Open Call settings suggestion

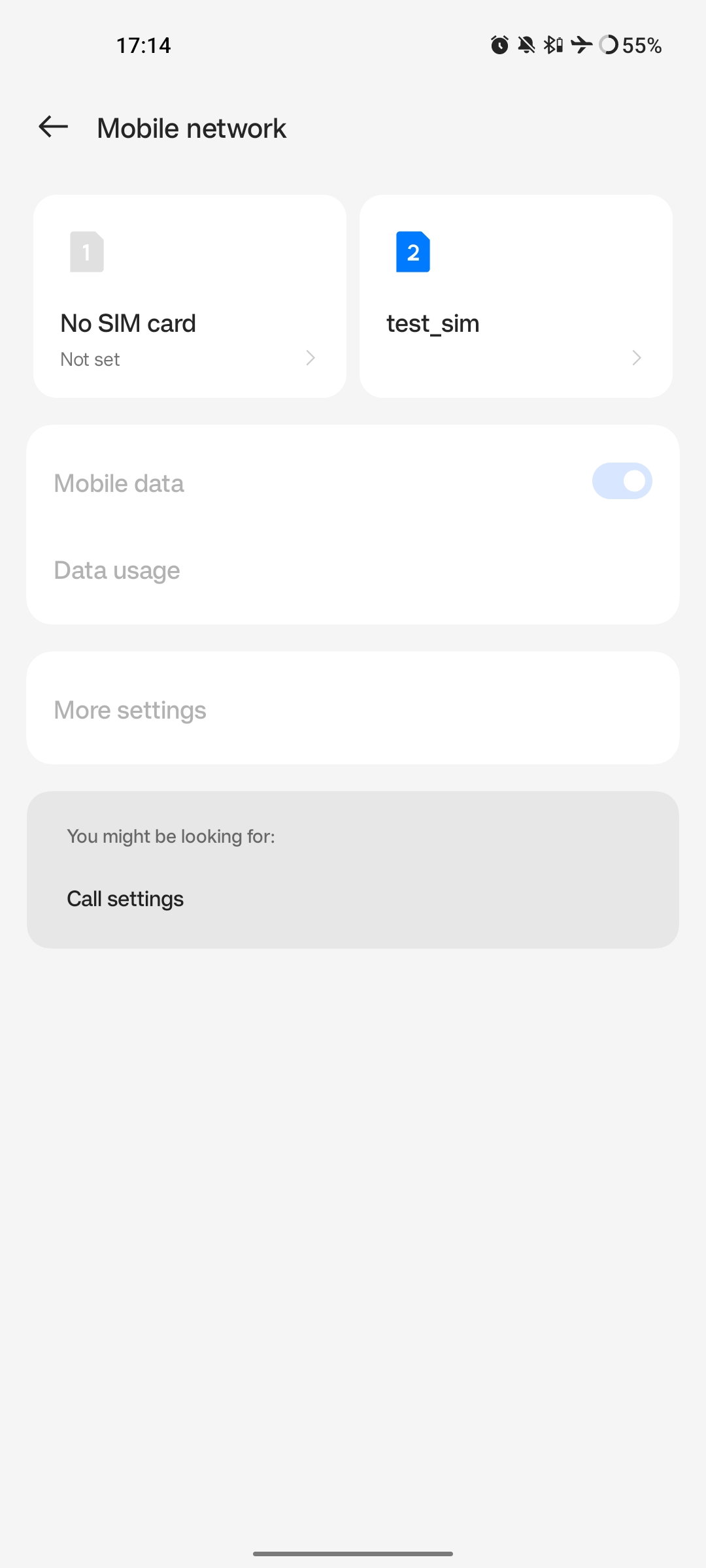(x=126, y=899)
